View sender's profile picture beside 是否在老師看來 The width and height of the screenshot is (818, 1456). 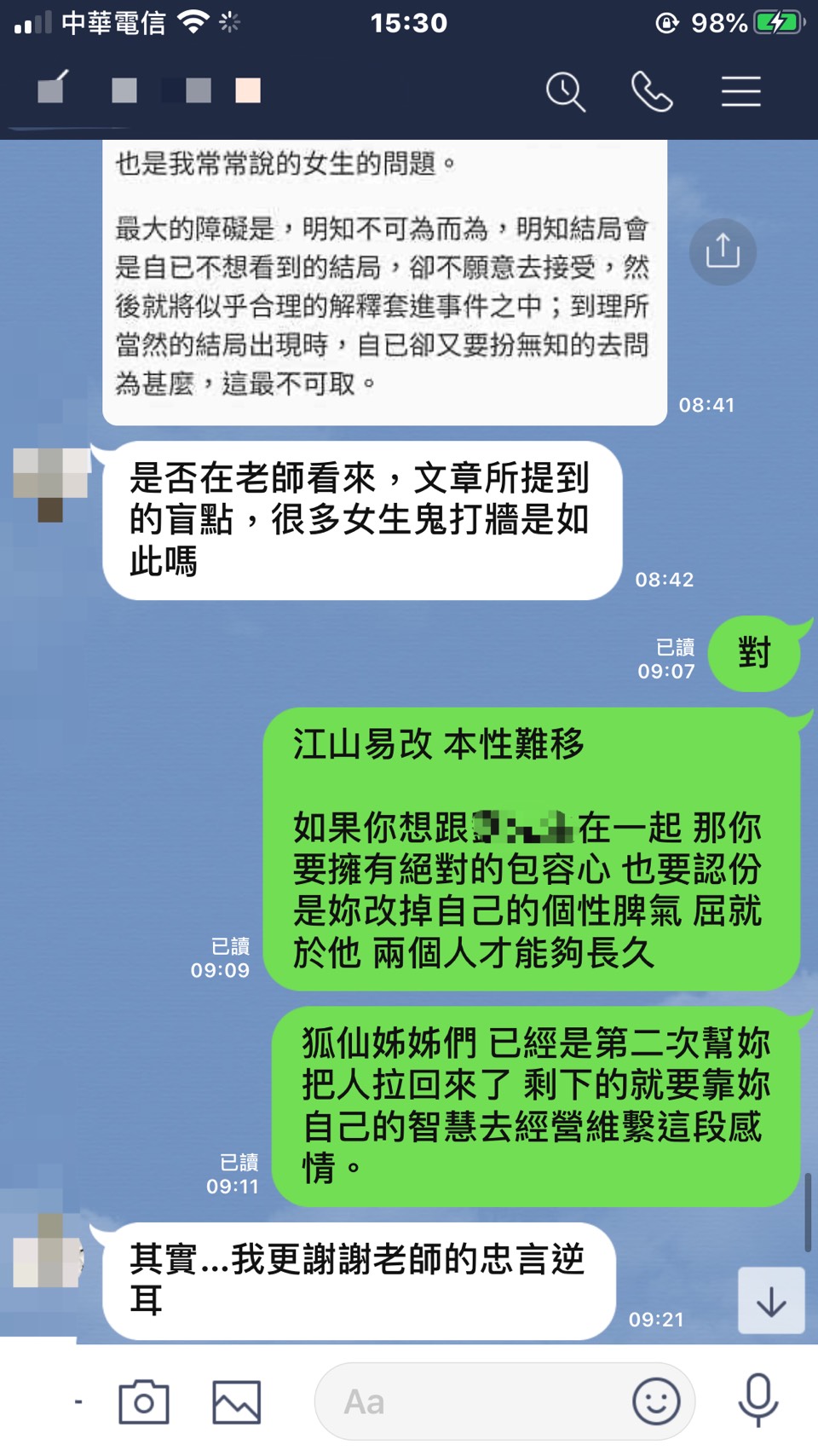[51, 482]
